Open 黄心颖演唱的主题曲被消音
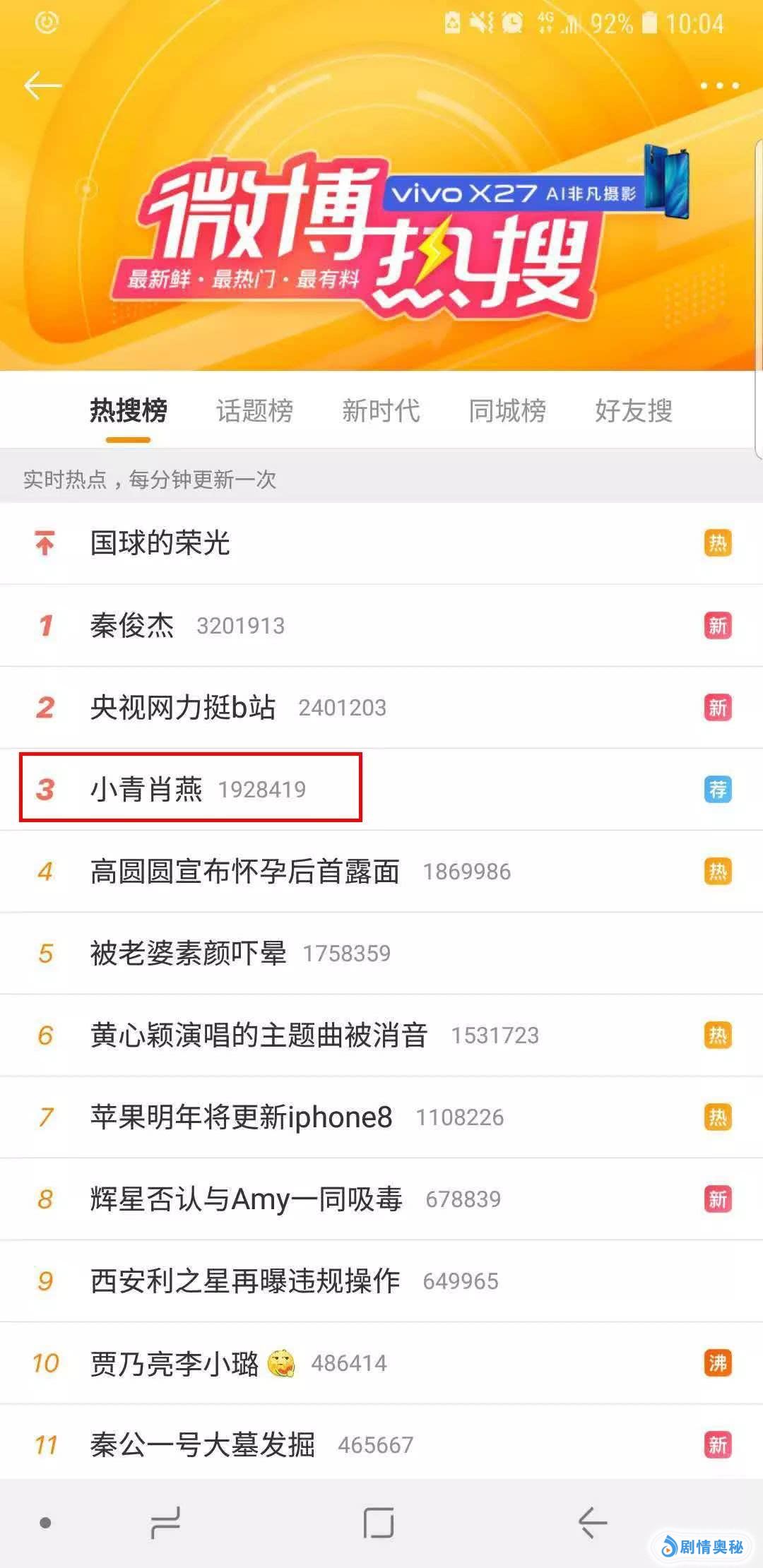The width and height of the screenshot is (763, 1568). 259,1035
